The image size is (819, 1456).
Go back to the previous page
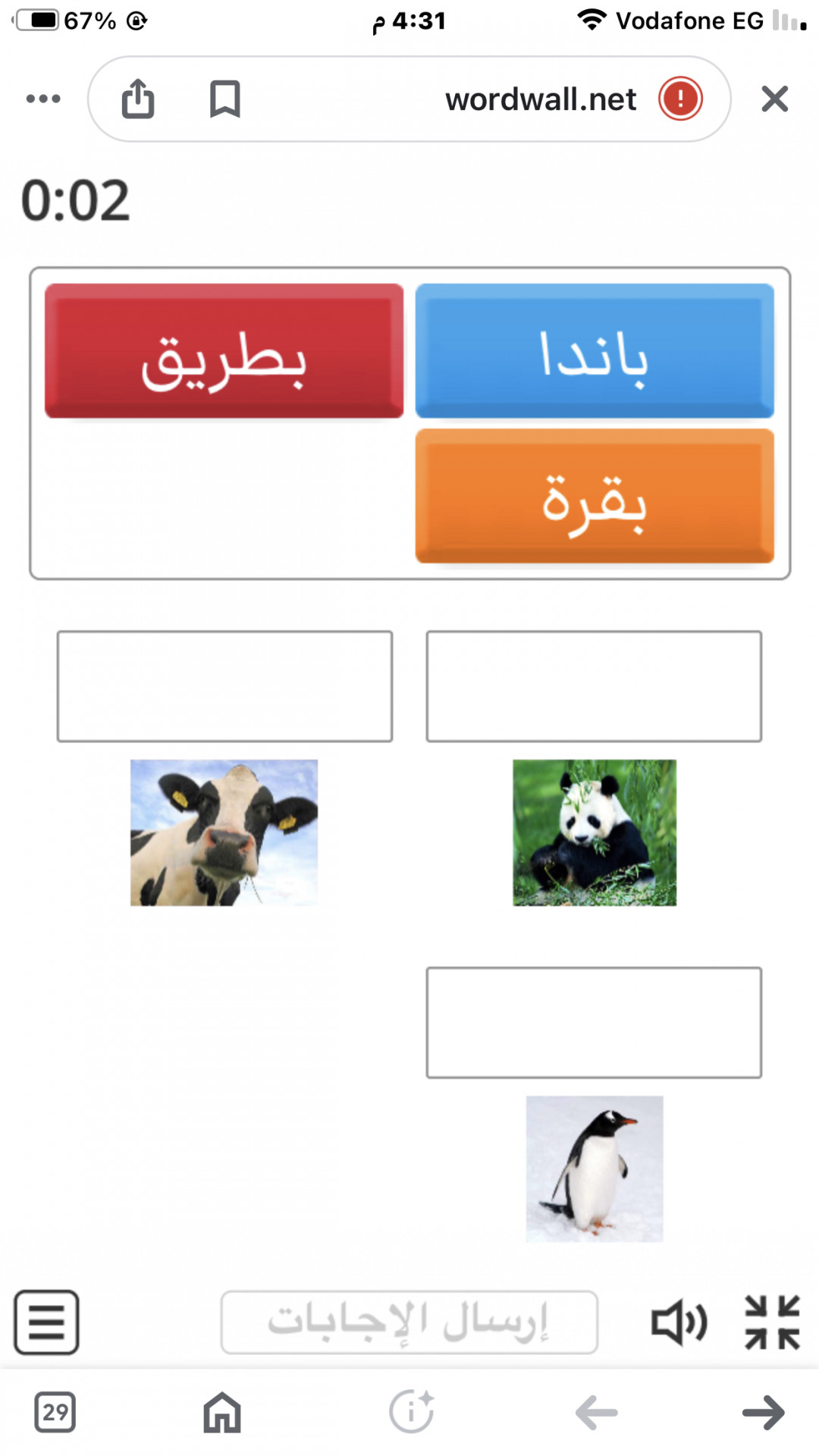point(597,1412)
